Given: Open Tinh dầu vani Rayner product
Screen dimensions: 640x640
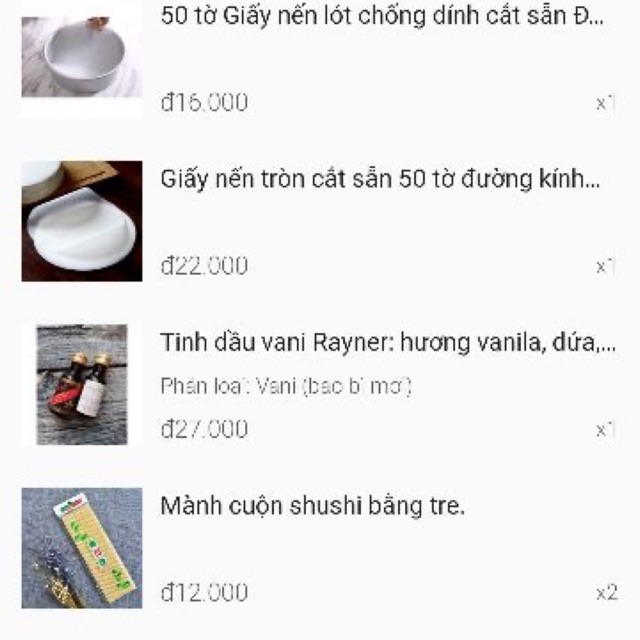Looking at the screenshot, I should click(x=387, y=344).
